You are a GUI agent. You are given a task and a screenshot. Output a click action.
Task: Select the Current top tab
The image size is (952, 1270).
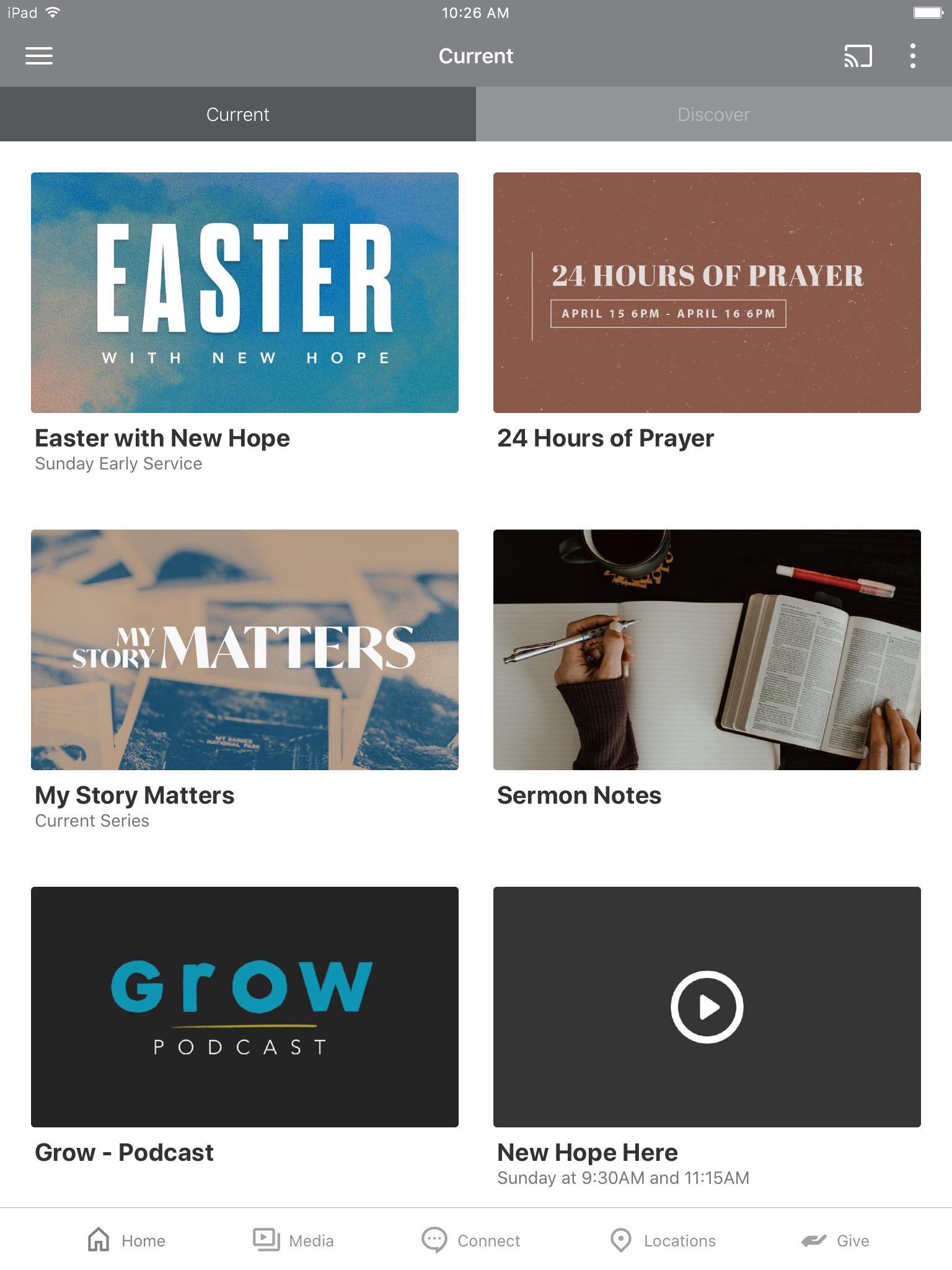[238, 114]
